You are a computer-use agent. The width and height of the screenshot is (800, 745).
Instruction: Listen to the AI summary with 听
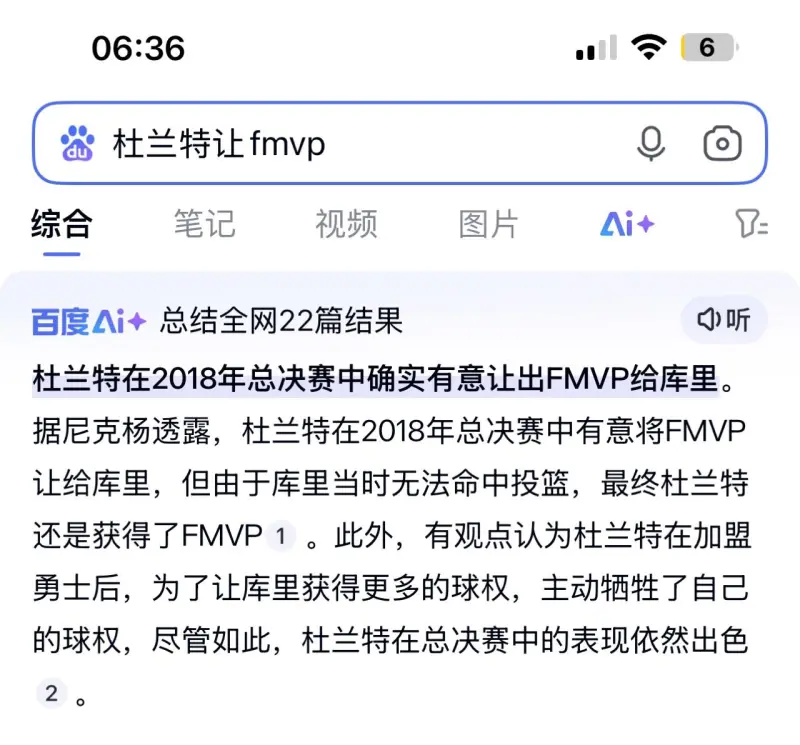coord(725,320)
